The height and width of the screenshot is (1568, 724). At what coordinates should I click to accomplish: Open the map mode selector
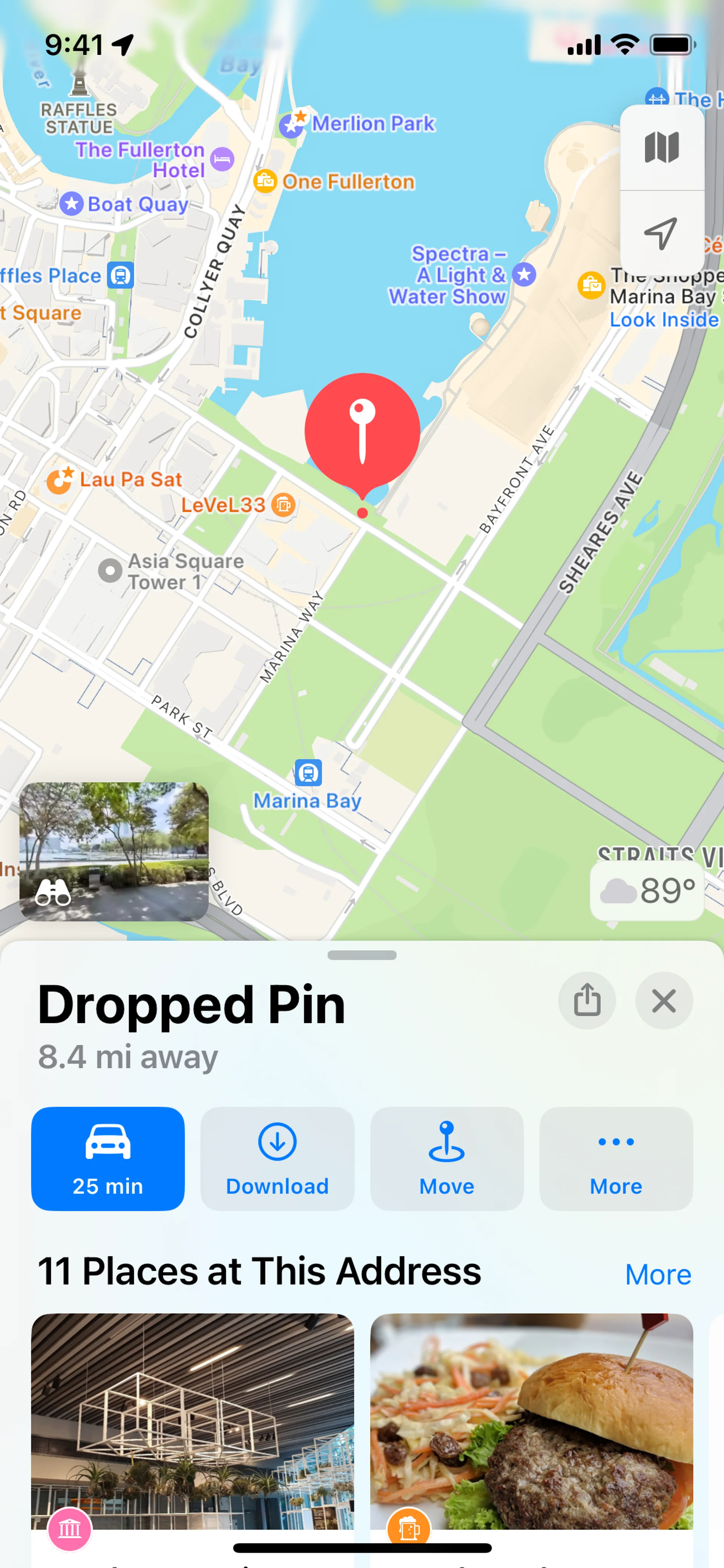(661, 147)
